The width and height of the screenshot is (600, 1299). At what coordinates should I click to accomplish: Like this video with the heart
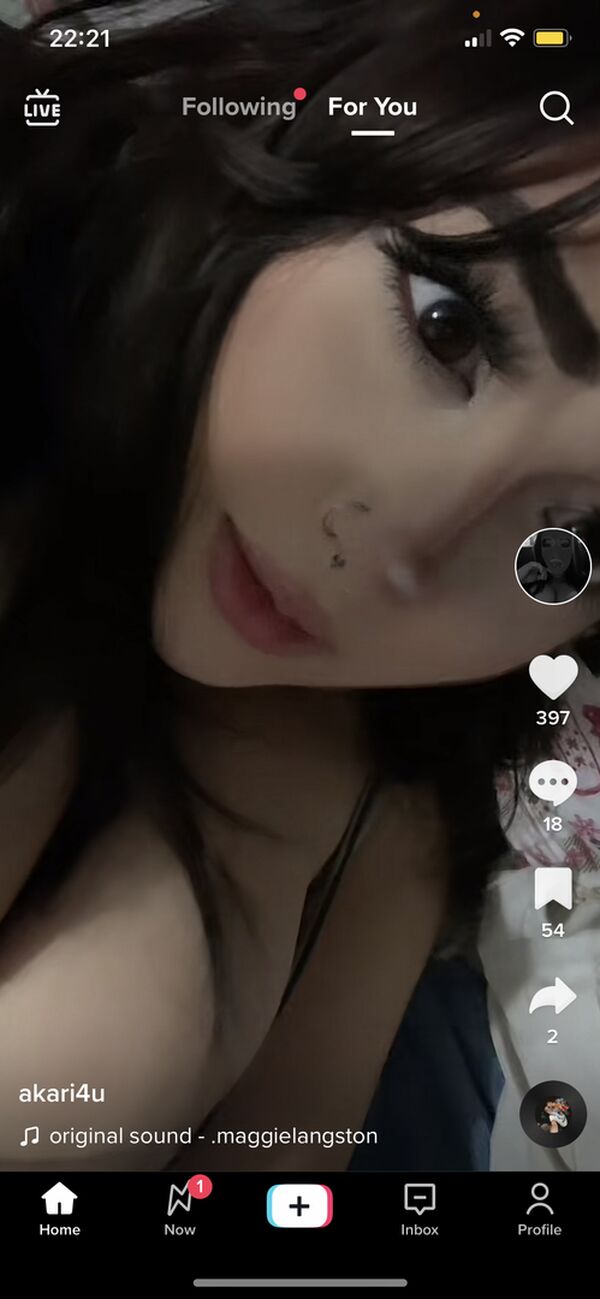(x=553, y=677)
